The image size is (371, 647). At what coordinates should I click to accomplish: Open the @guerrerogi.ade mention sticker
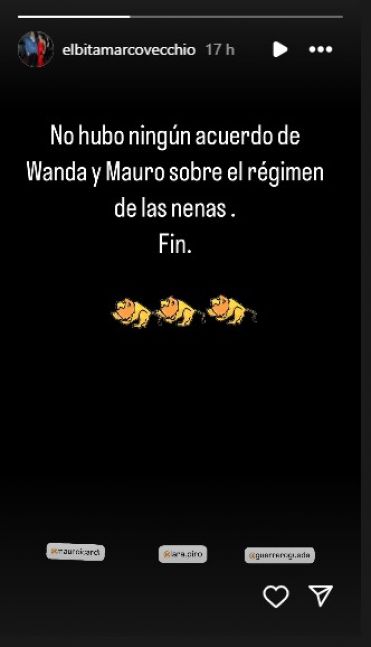pos(280,555)
